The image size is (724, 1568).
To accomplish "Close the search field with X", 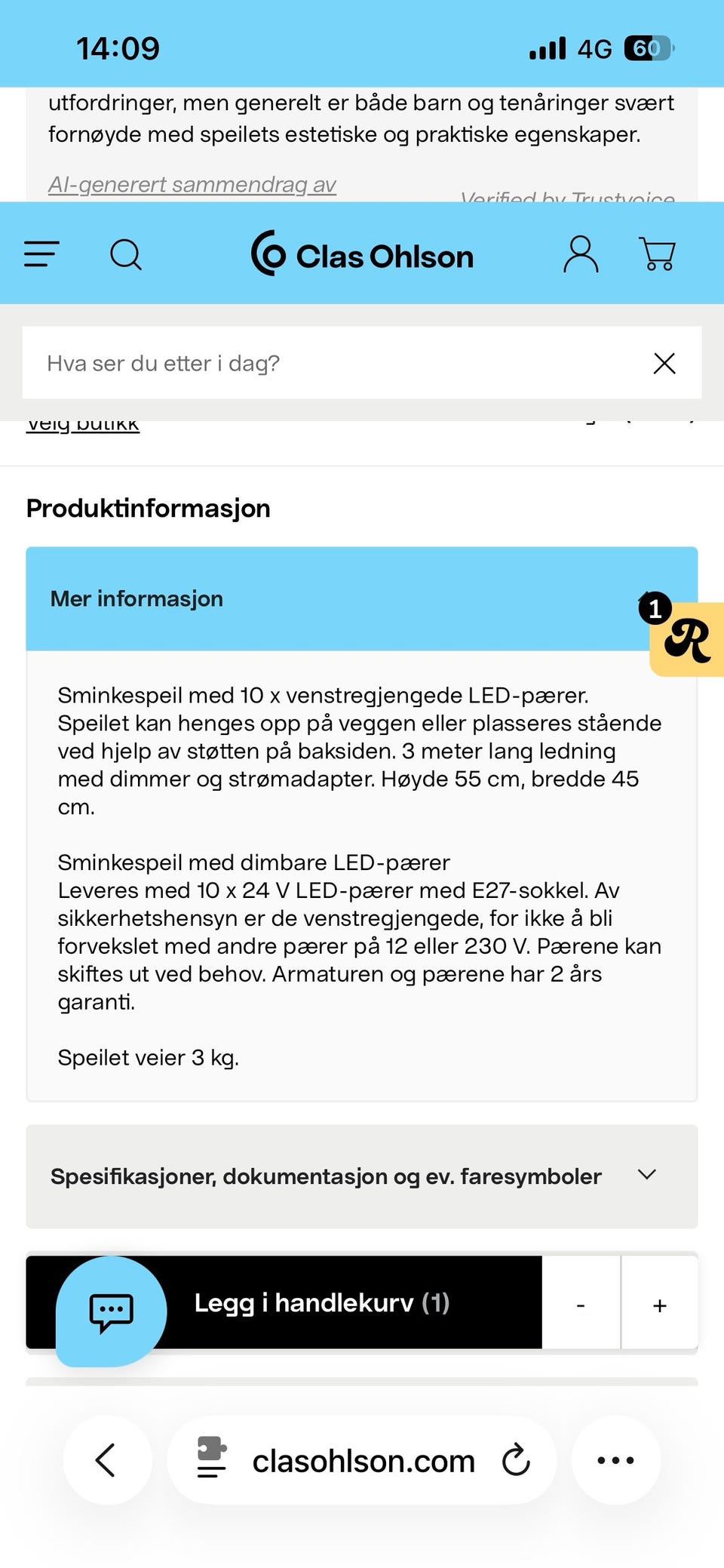I will pos(664,363).
